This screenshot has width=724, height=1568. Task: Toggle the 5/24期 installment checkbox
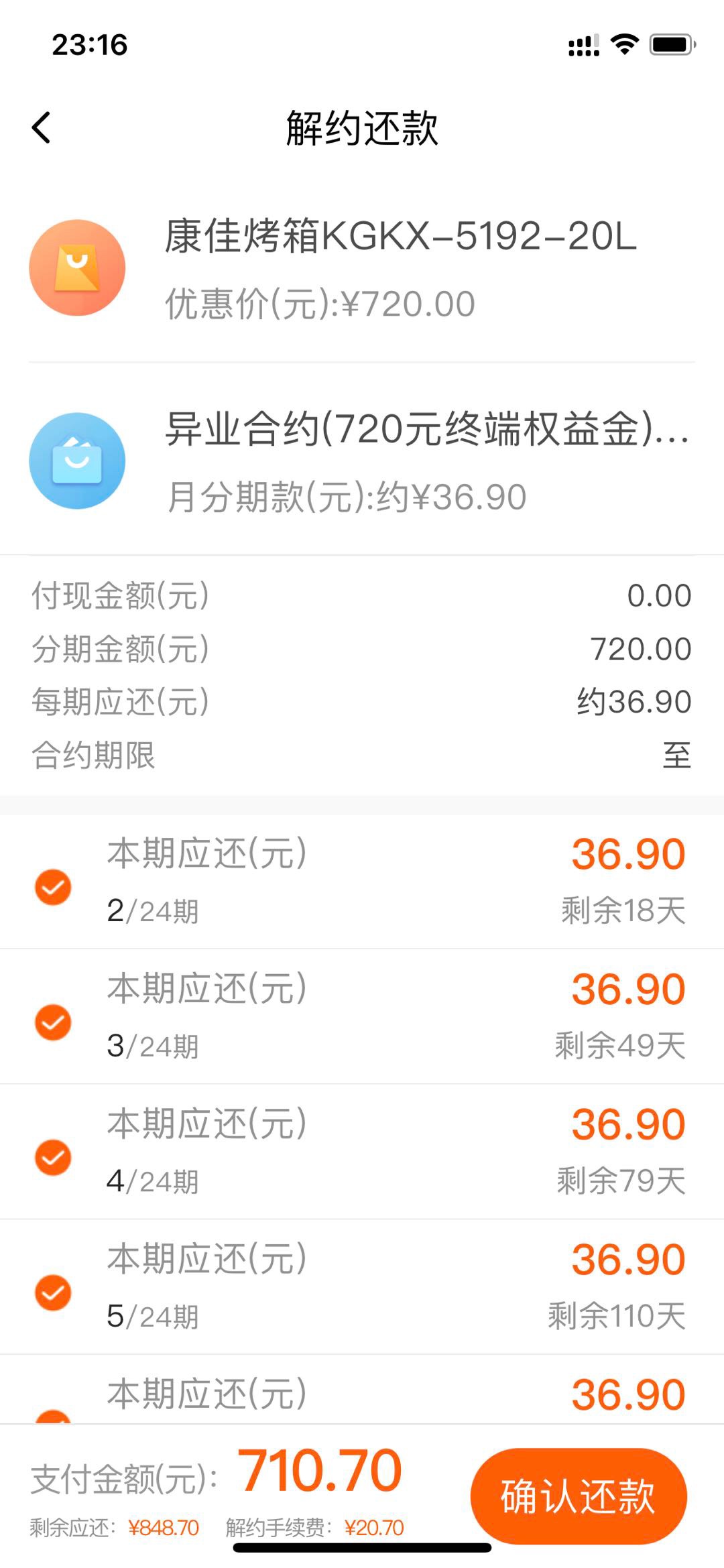coord(53,1292)
